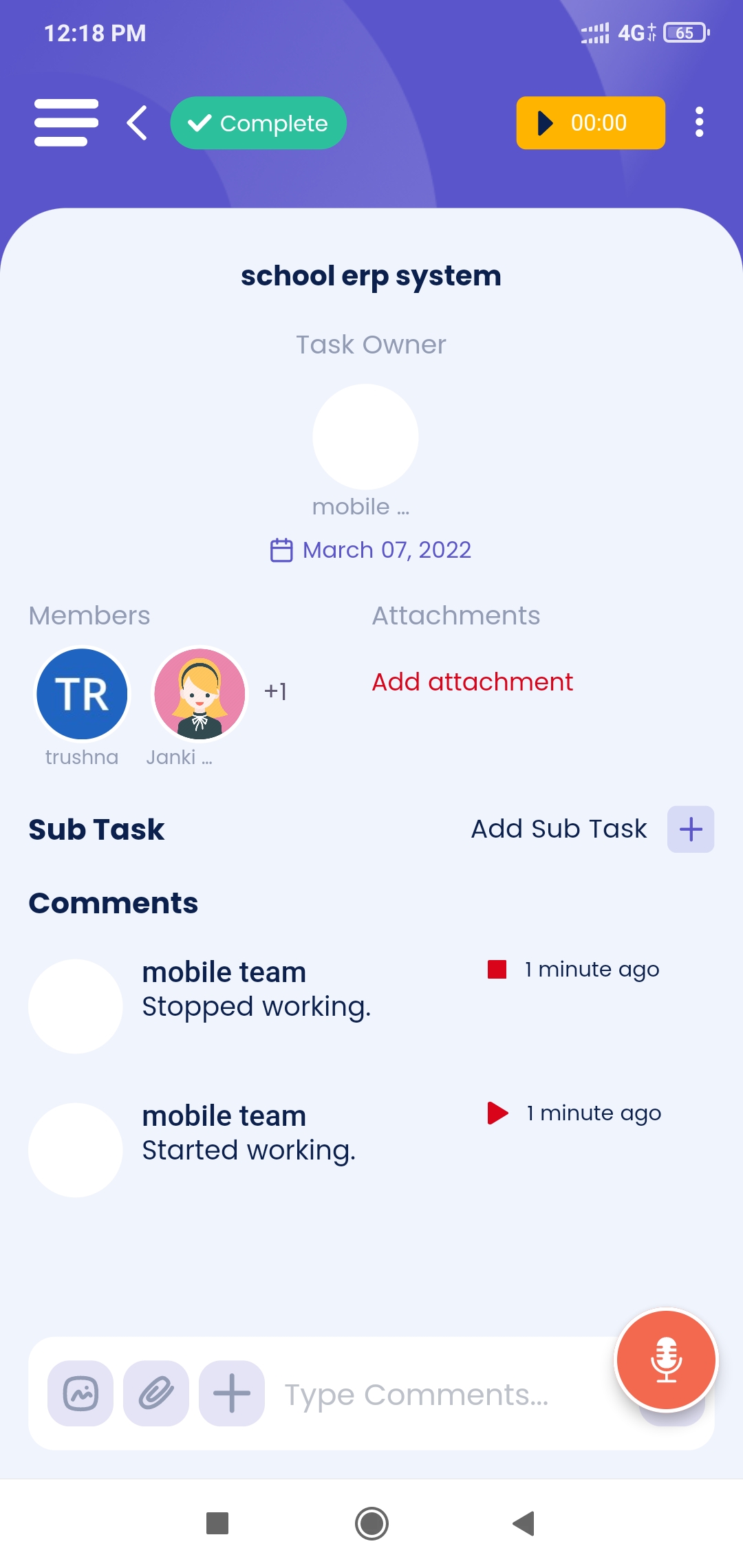Record a voice comment with microphone
The width and height of the screenshot is (743, 1568).
click(x=666, y=1360)
